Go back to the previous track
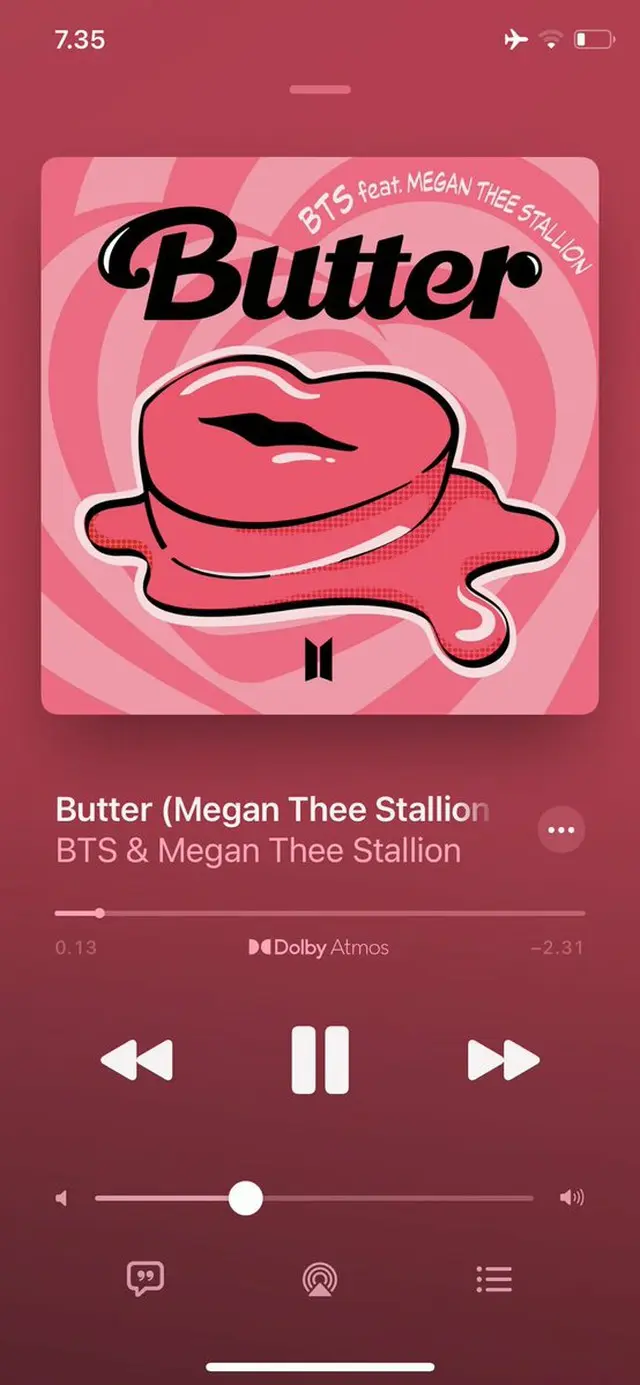Screen dimensions: 640x1385 (x=137, y=1060)
